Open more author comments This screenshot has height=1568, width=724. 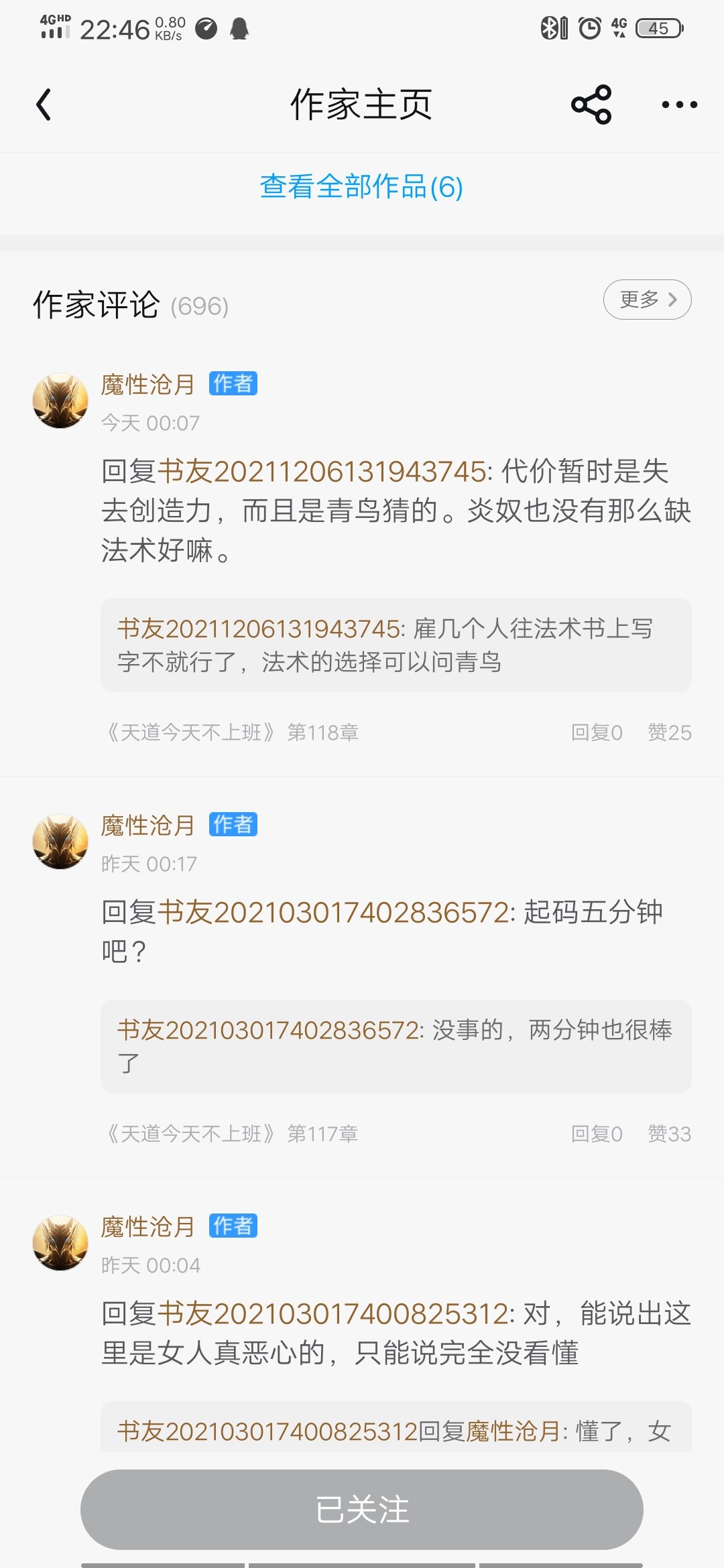[x=647, y=300]
